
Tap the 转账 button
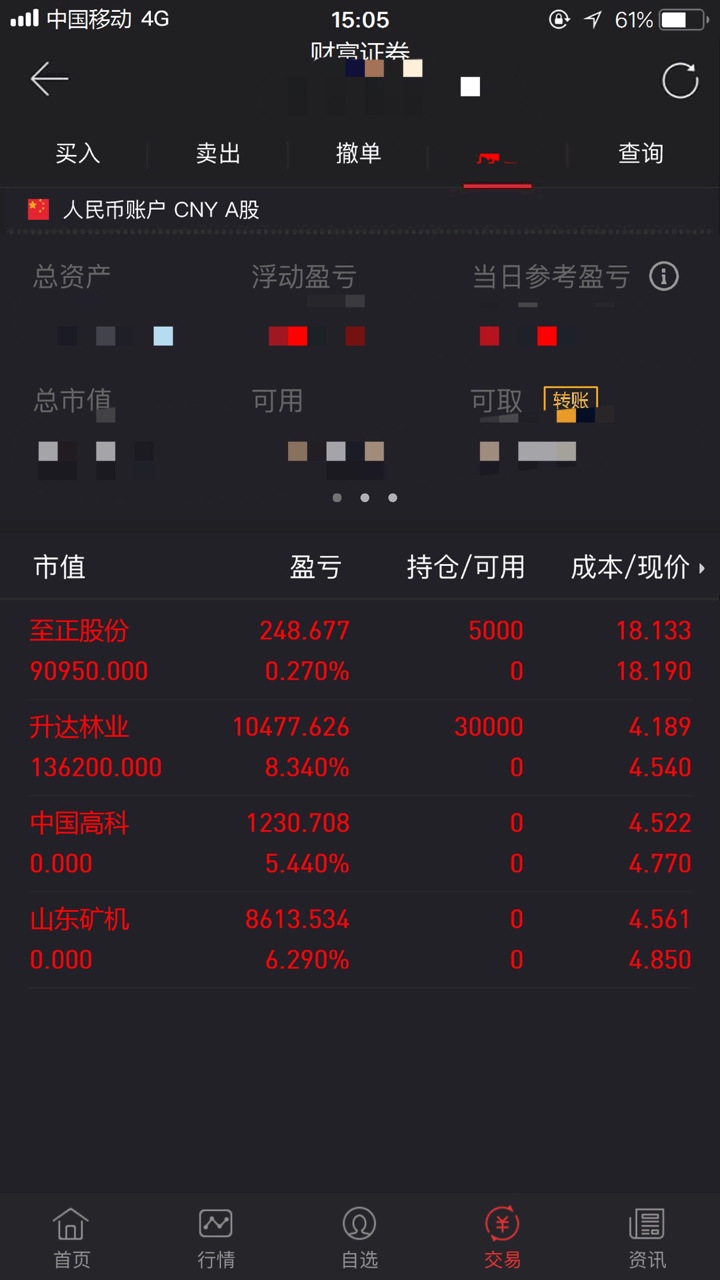click(x=571, y=400)
